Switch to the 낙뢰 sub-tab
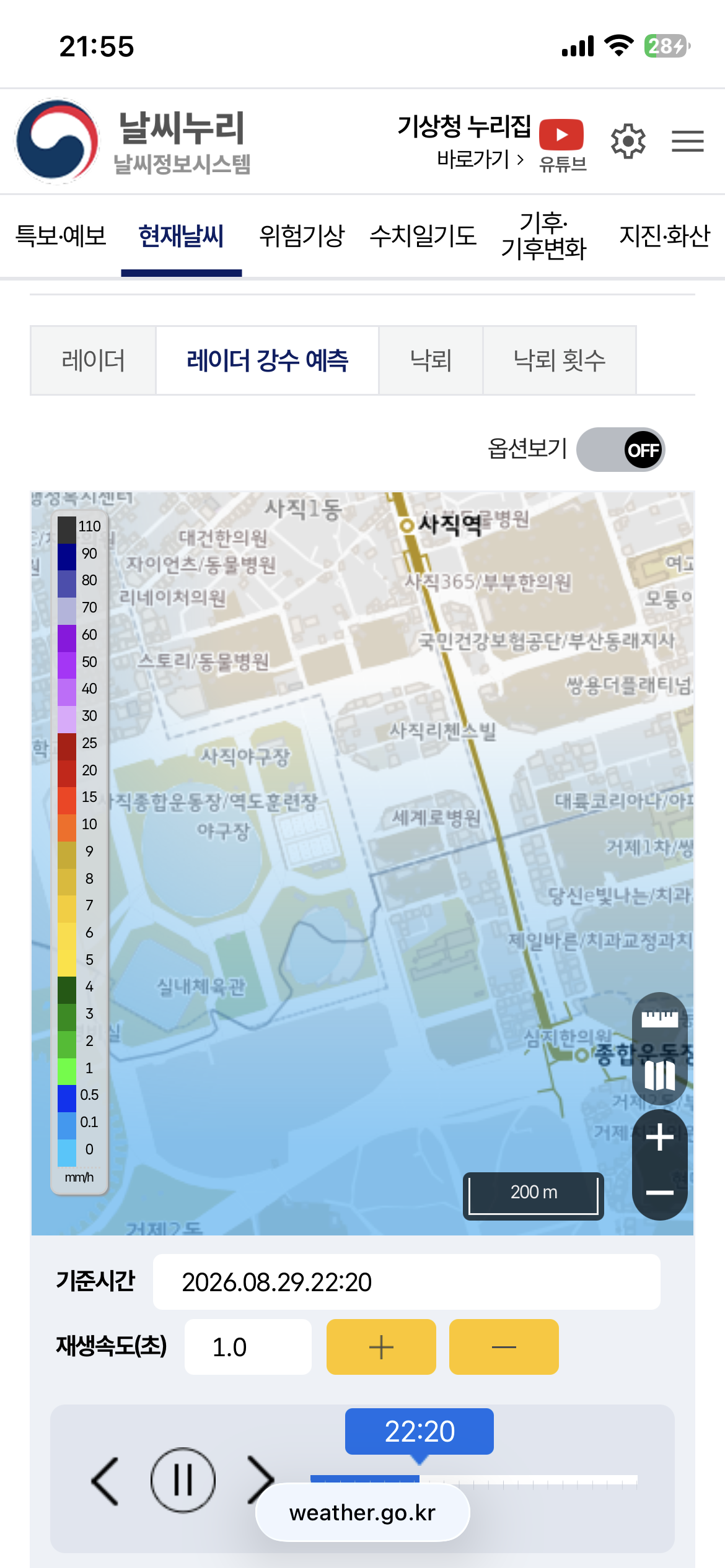 click(x=431, y=360)
